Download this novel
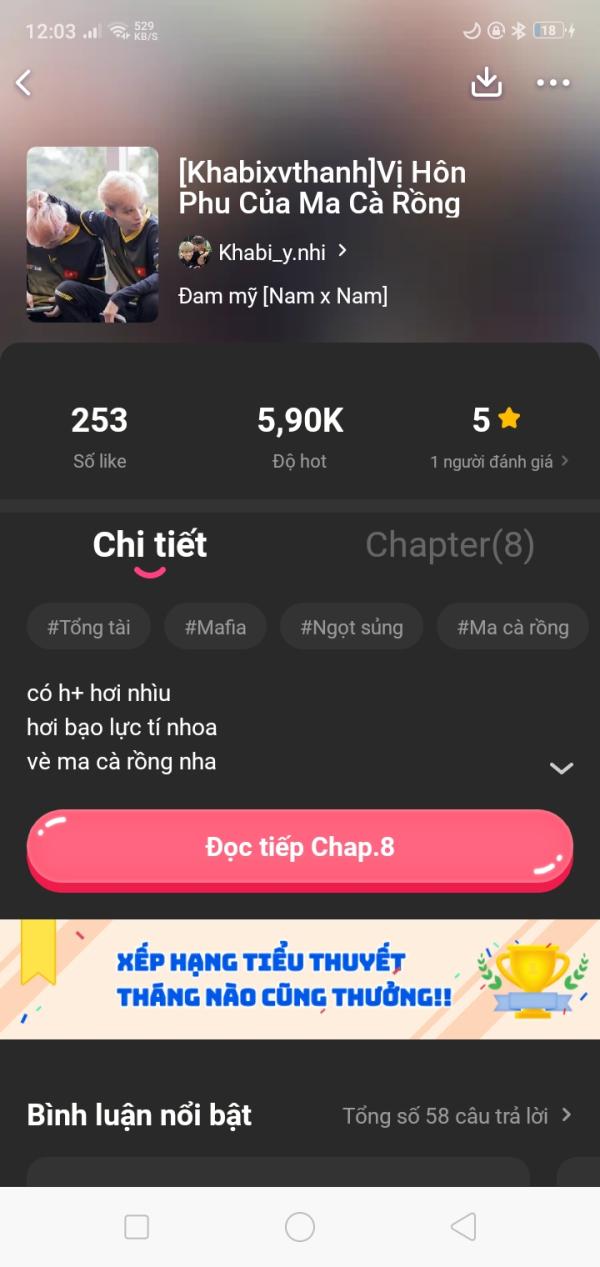The height and width of the screenshot is (1267, 600). (486, 83)
